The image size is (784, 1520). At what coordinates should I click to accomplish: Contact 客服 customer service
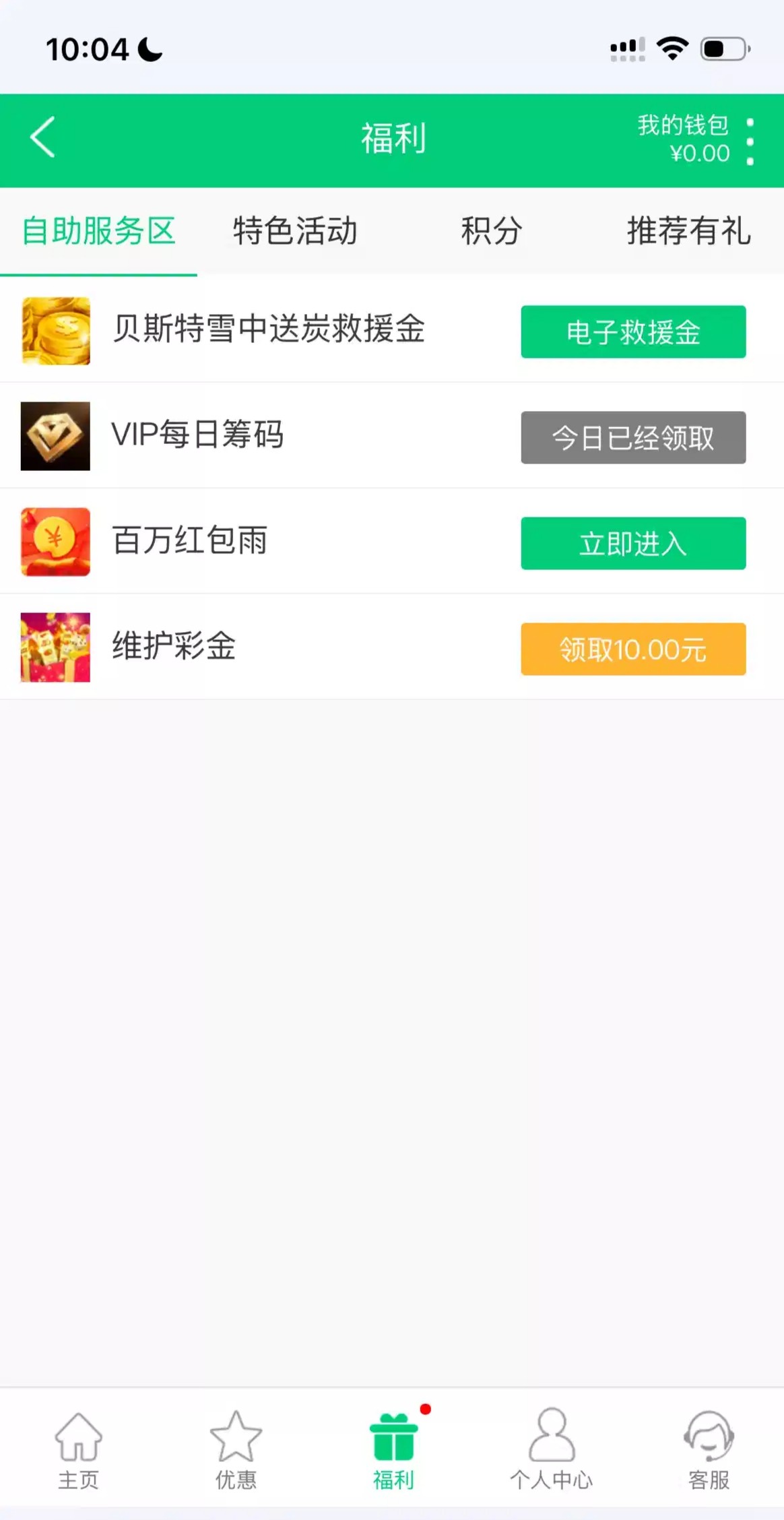click(x=709, y=1450)
